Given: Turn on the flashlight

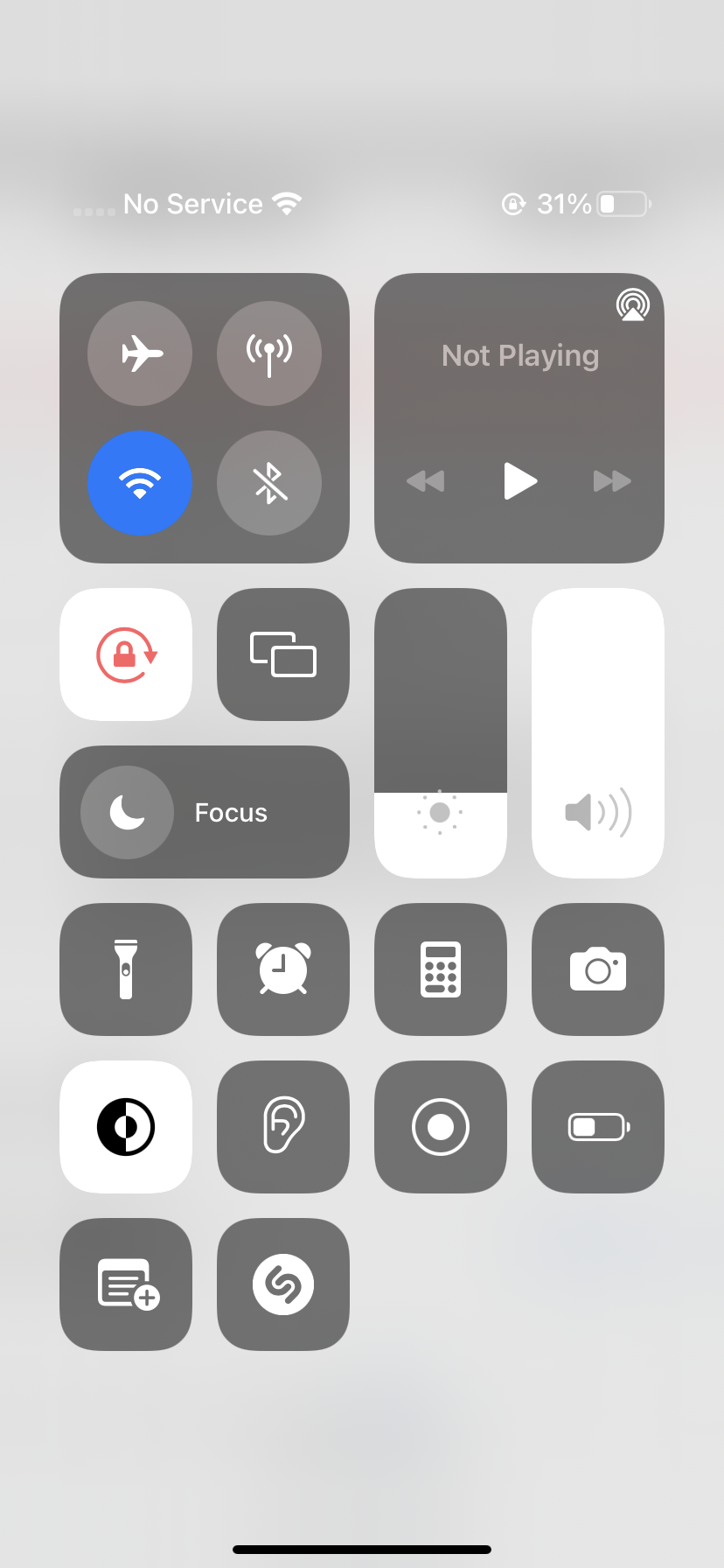Looking at the screenshot, I should [x=126, y=969].
